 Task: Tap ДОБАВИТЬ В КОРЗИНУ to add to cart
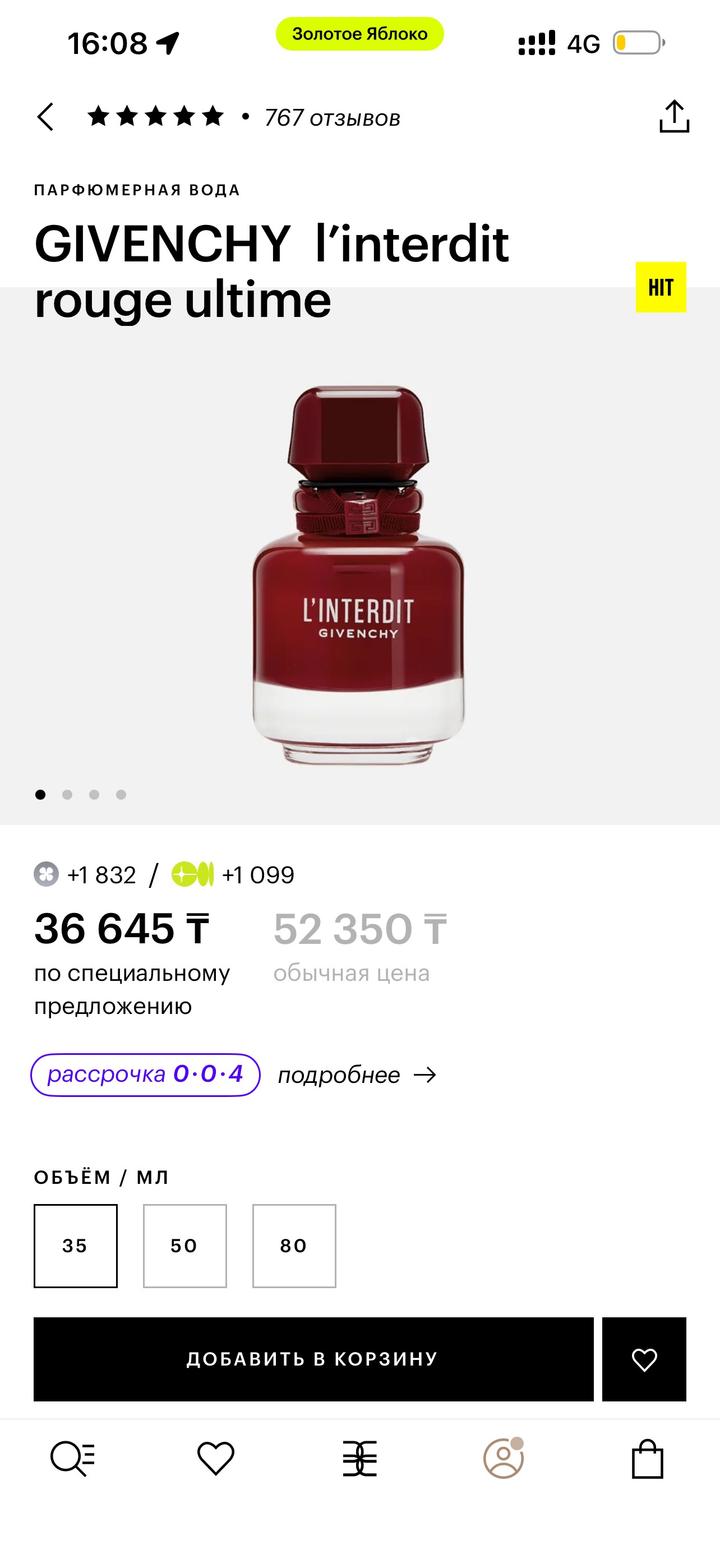[x=313, y=1359]
